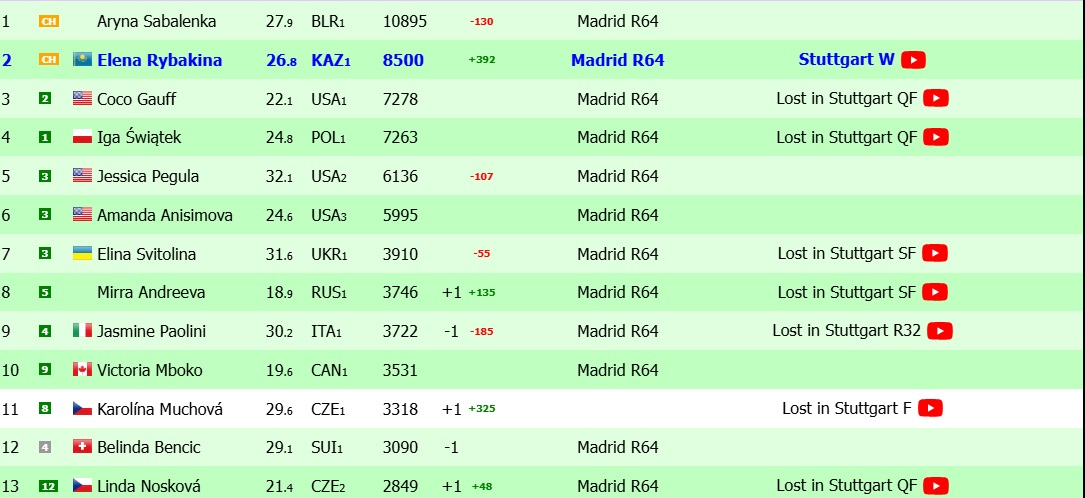Tap YouTube icon in Linda Nosková's row
1085x498 pixels.
936,486
